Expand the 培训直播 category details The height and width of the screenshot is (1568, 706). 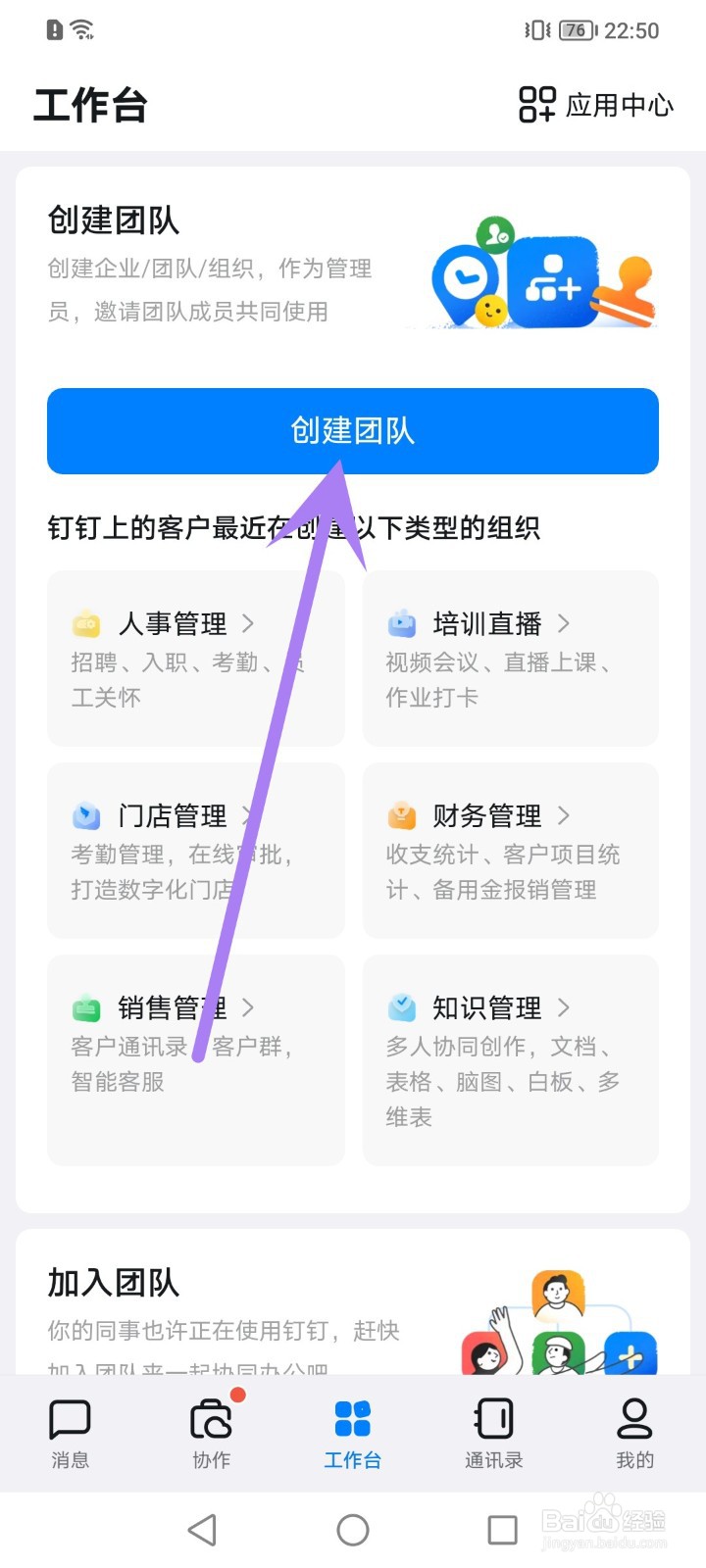[564, 623]
